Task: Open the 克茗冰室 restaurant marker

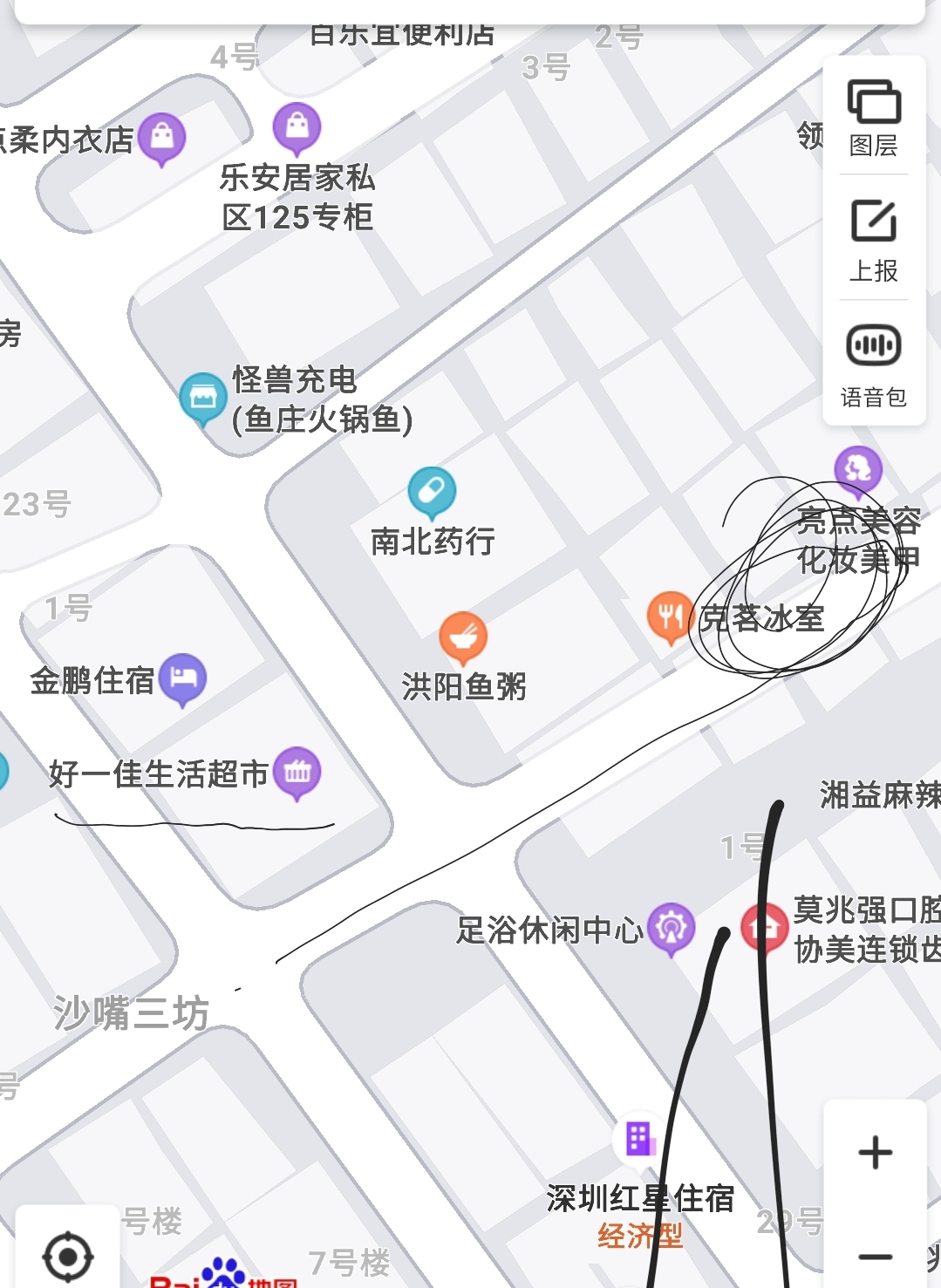Action: click(x=670, y=616)
